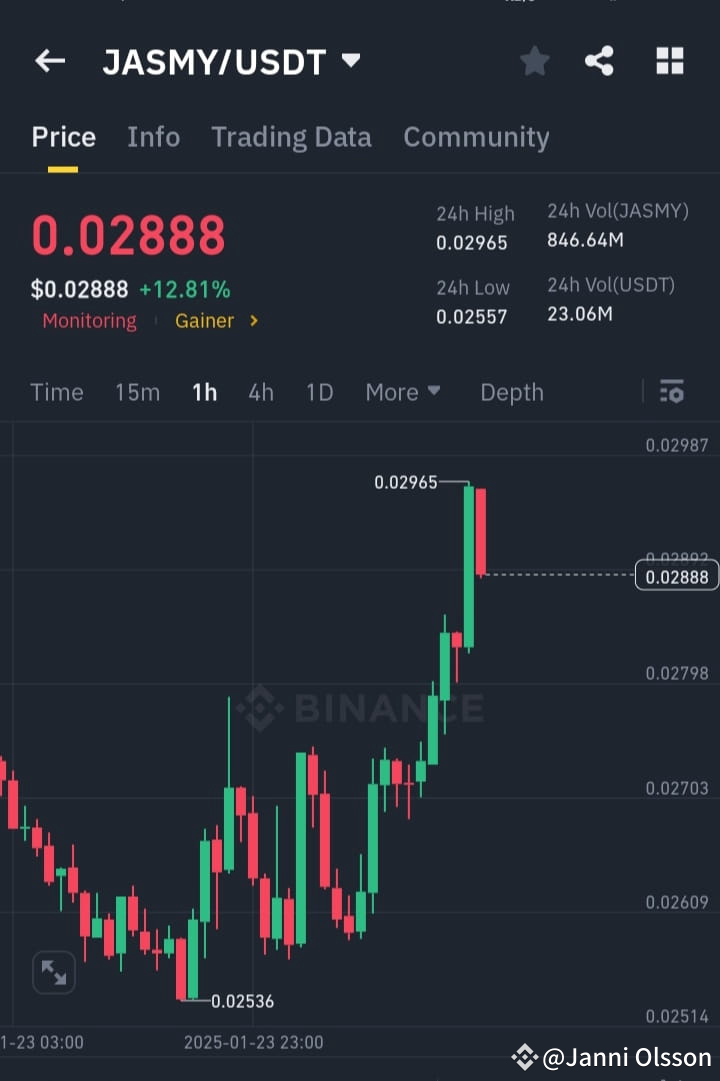Open the Community tab
720x1081 pixels.
click(476, 137)
